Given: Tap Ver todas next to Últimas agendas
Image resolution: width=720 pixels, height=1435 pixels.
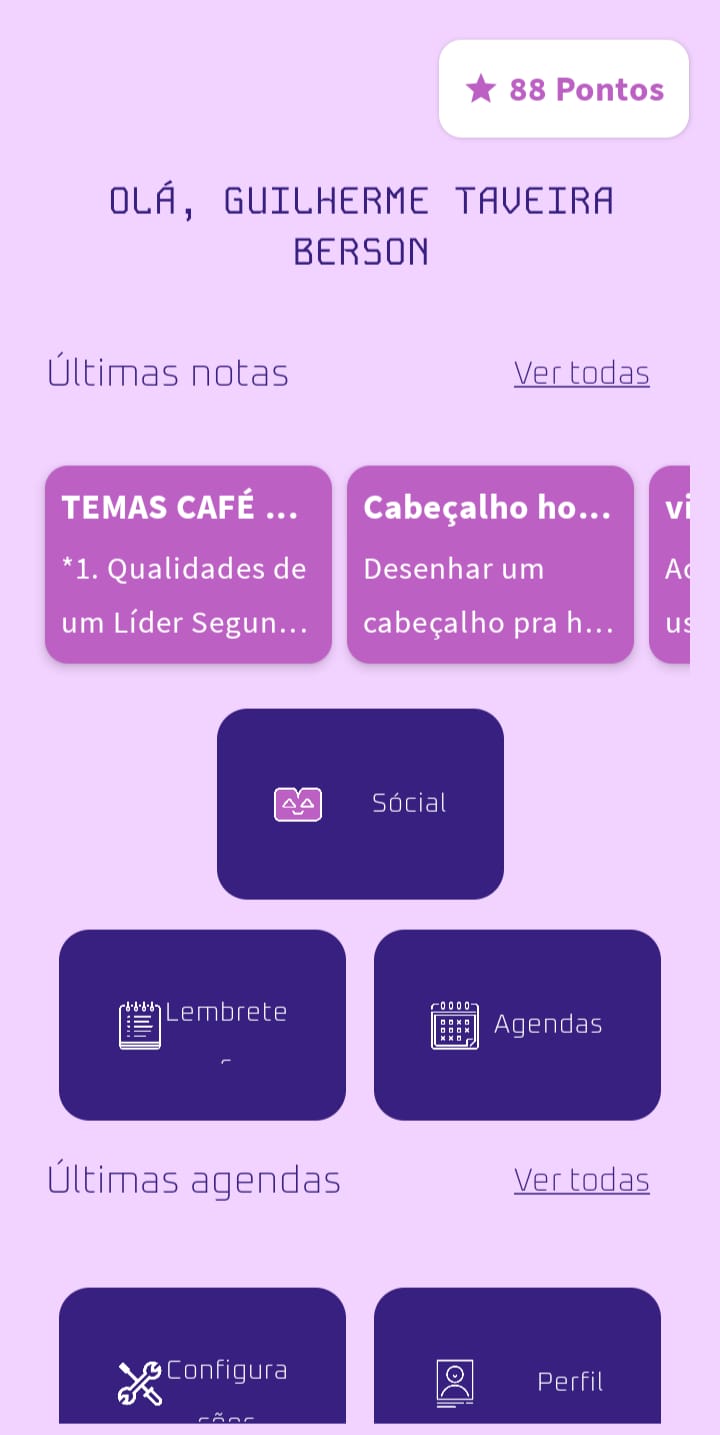Looking at the screenshot, I should click(581, 1179).
